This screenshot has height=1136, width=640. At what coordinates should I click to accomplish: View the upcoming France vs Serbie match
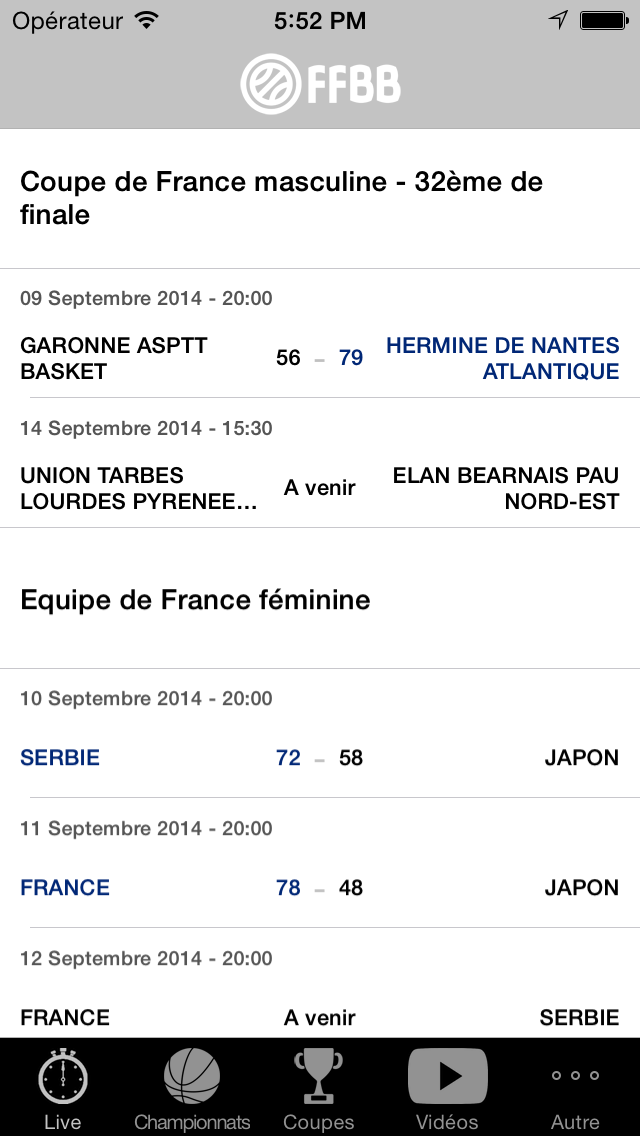pos(320,983)
